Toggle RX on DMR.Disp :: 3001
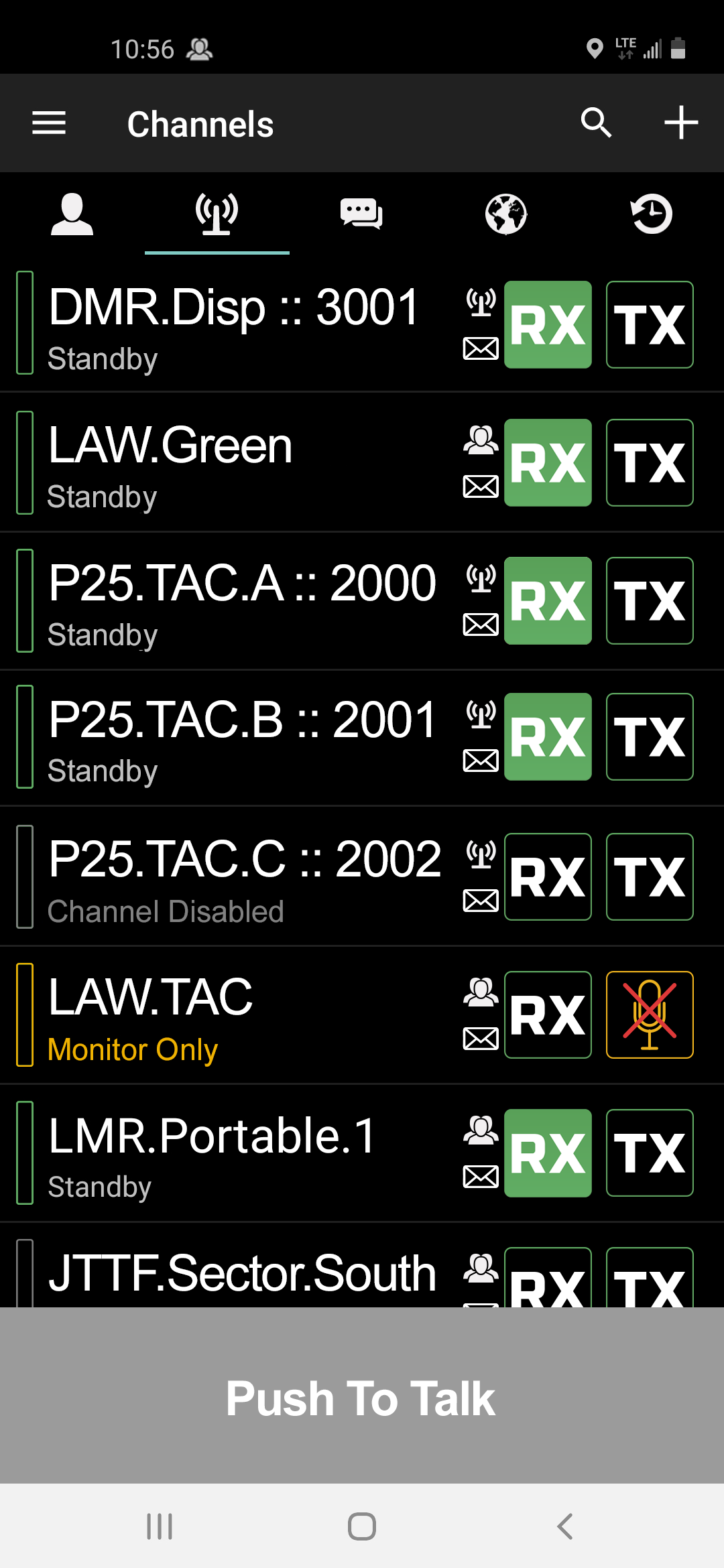 548,325
